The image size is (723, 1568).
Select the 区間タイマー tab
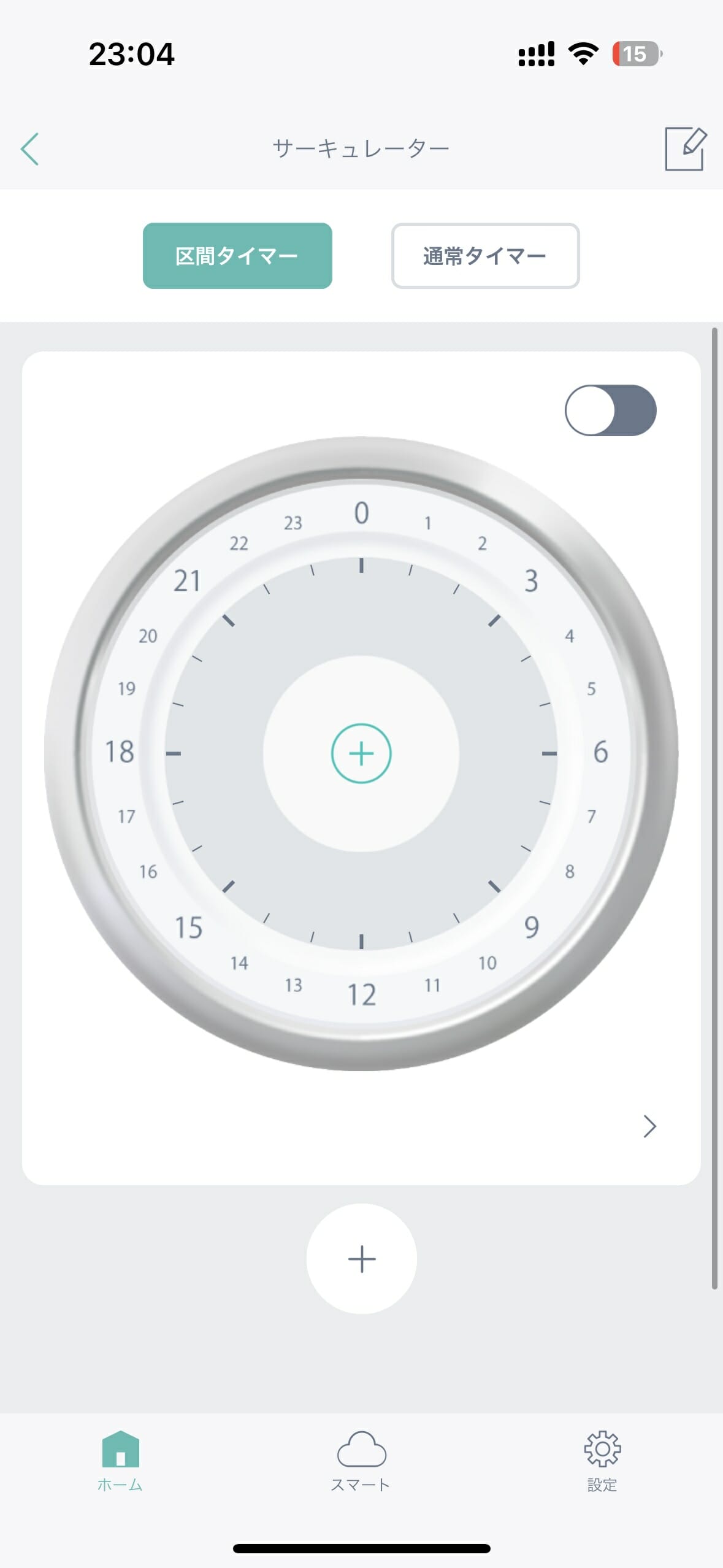click(237, 256)
